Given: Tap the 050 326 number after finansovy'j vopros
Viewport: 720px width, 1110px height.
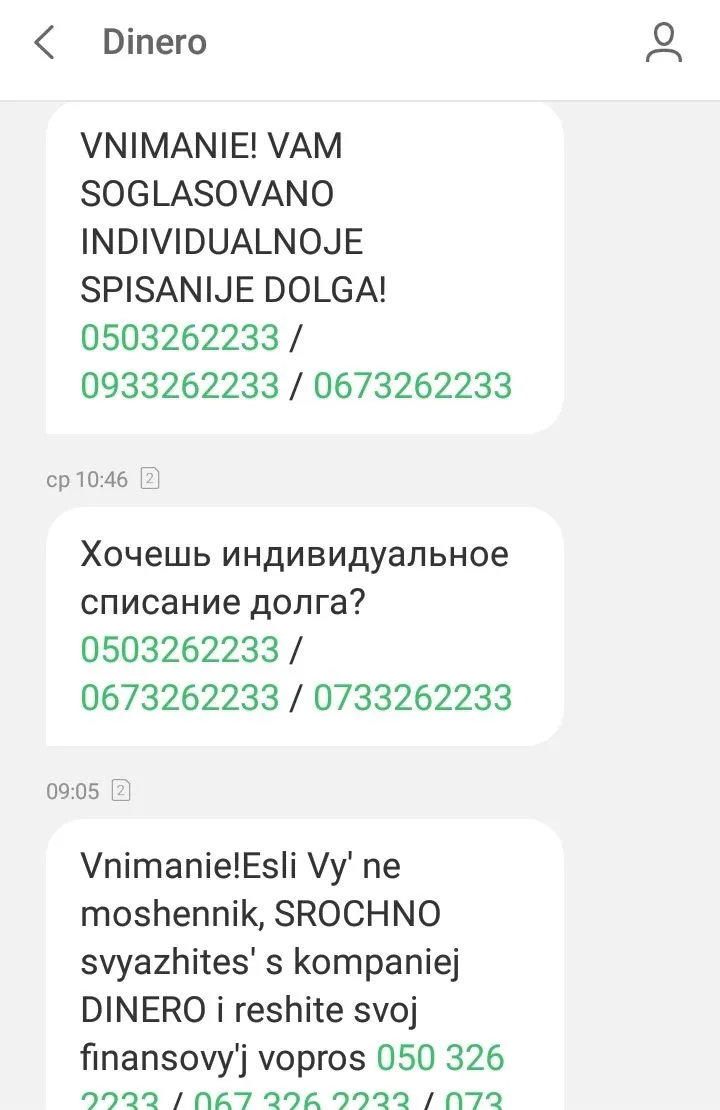Looking at the screenshot, I should coord(440,1058).
